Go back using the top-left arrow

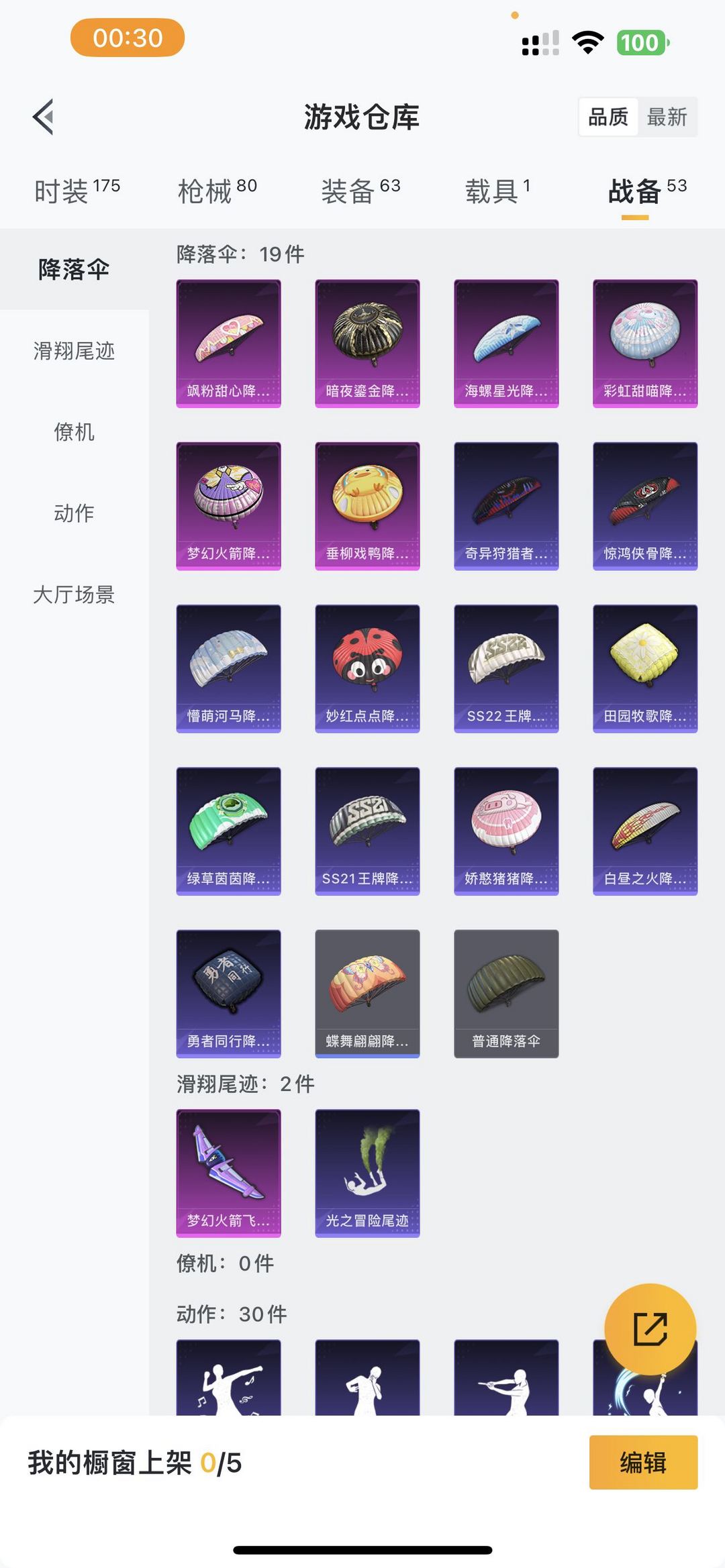click(43, 117)
